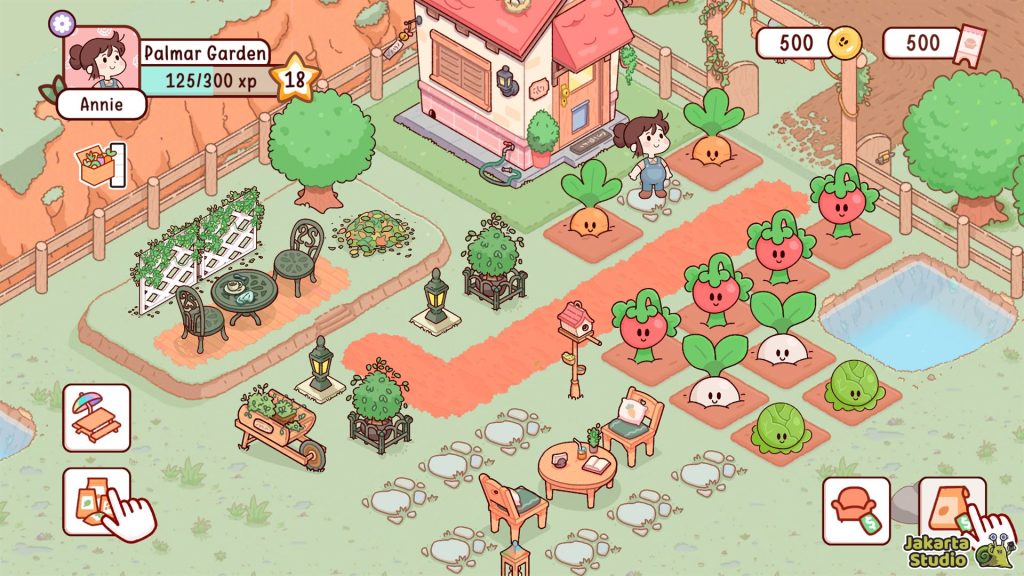
Task: Open the furniture shop button
Action: [855, 510]
